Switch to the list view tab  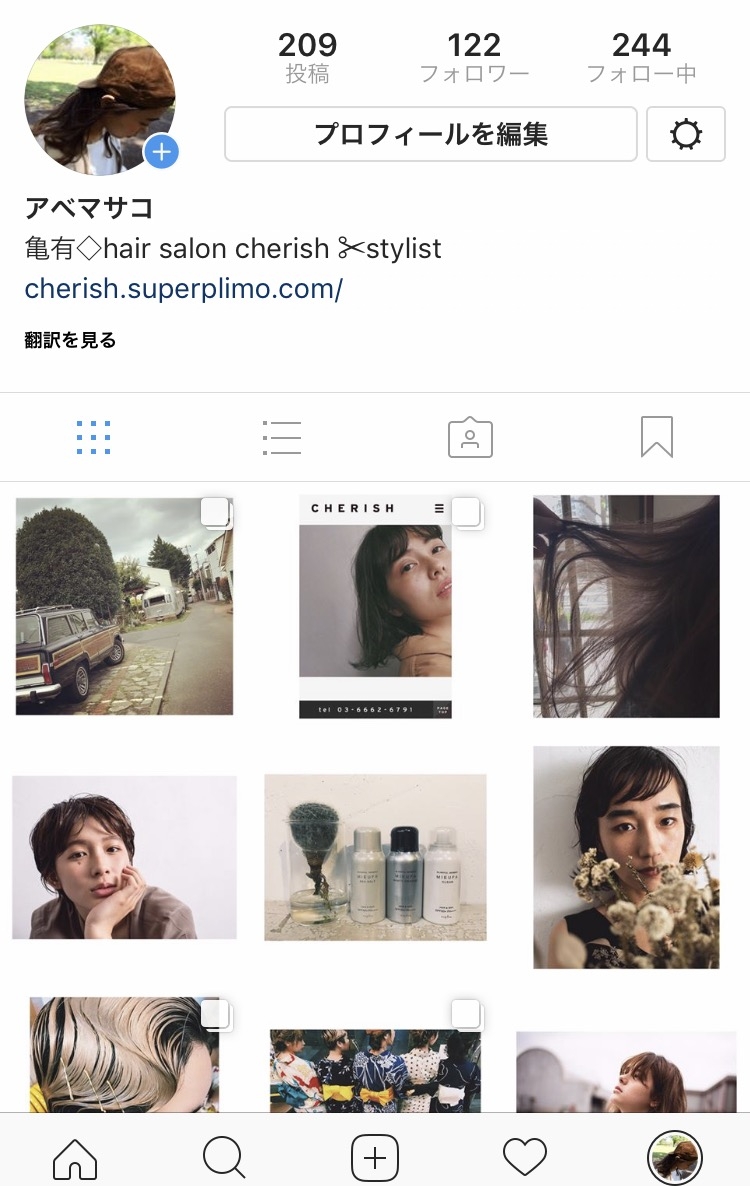281,437
